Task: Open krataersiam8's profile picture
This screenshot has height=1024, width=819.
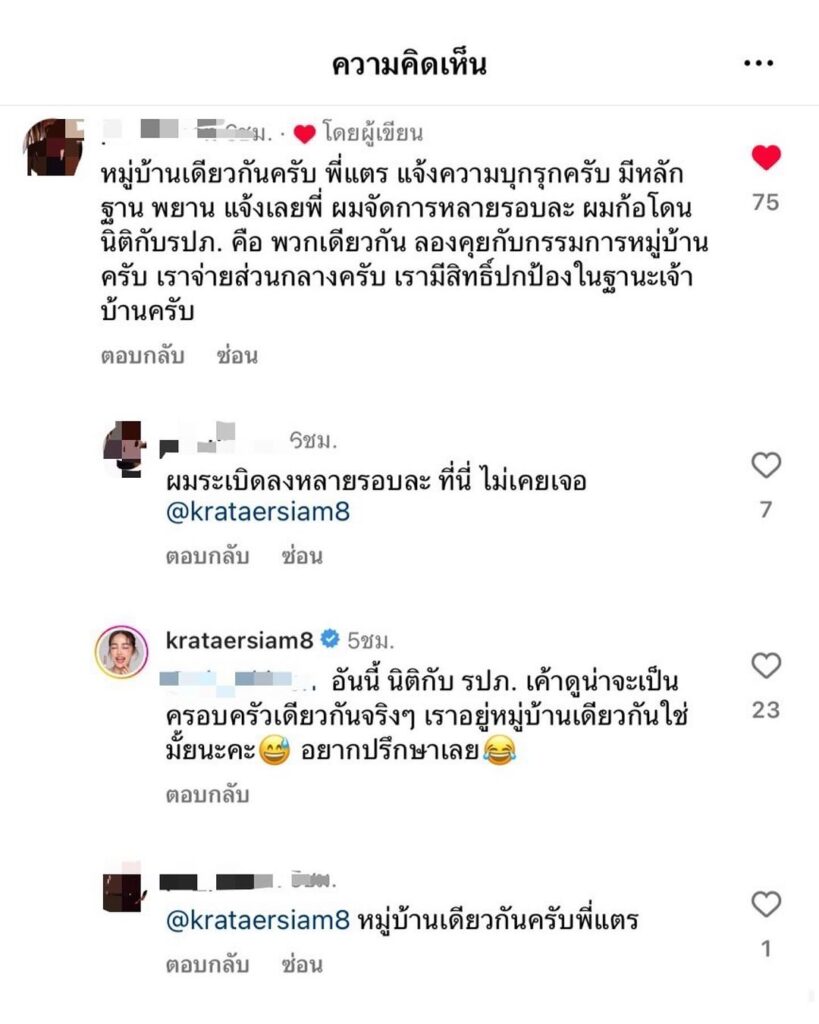Action: coord(121,654)
